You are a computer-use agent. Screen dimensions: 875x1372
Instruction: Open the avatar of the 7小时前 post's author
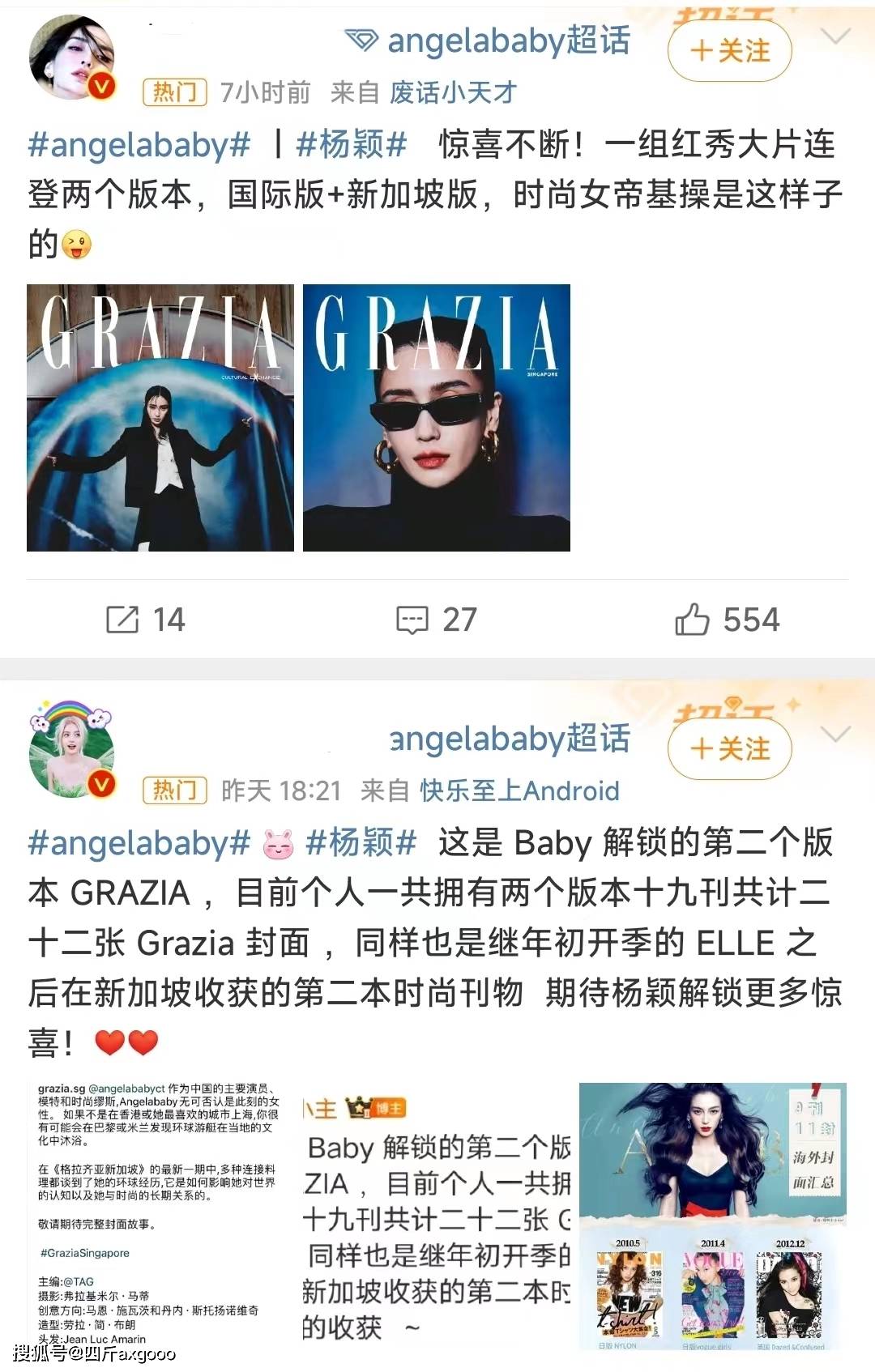coord(72,57)
